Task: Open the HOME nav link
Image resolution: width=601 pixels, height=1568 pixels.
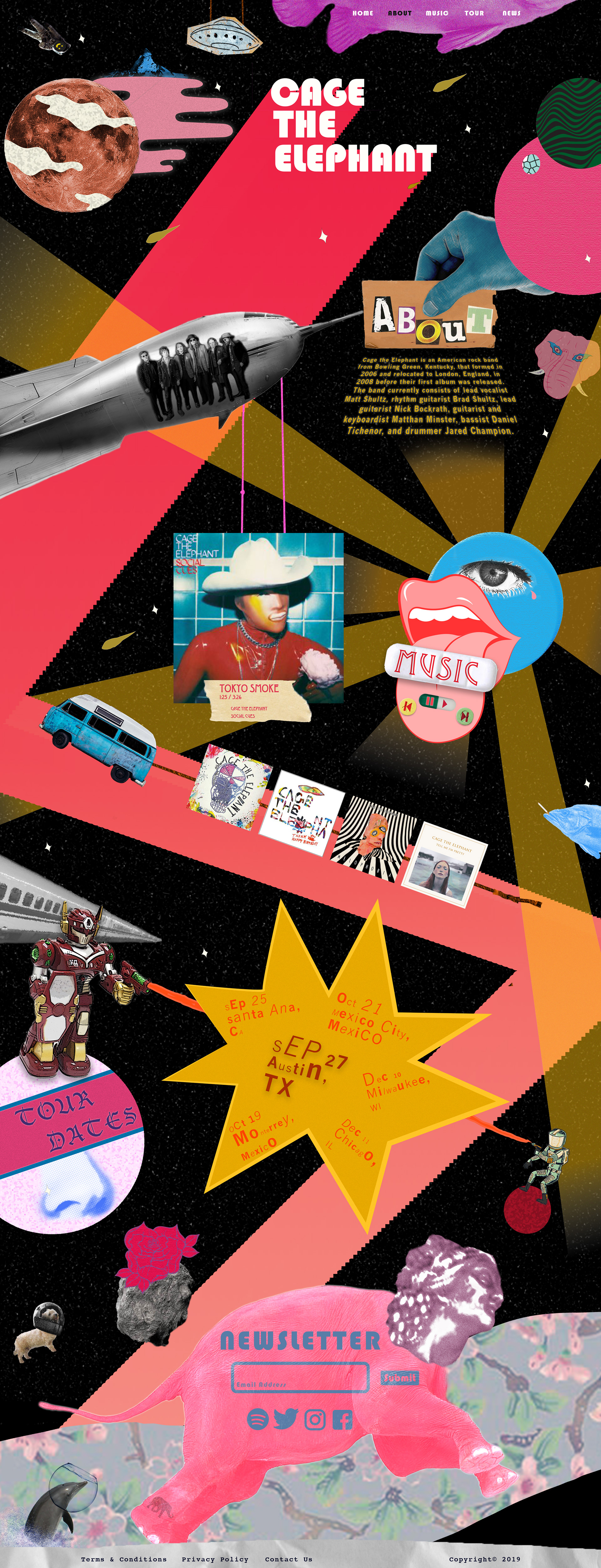Action: 362,13
